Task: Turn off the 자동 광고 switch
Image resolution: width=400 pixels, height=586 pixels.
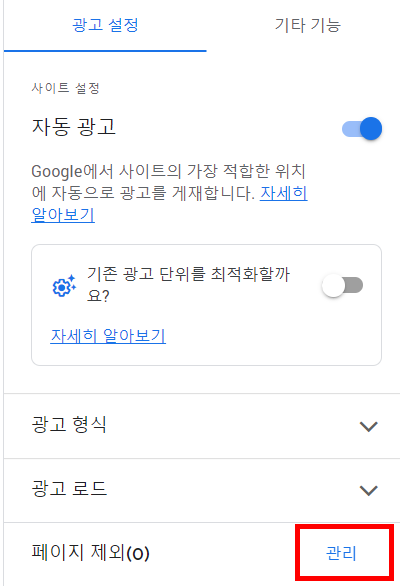Action: 362,129
